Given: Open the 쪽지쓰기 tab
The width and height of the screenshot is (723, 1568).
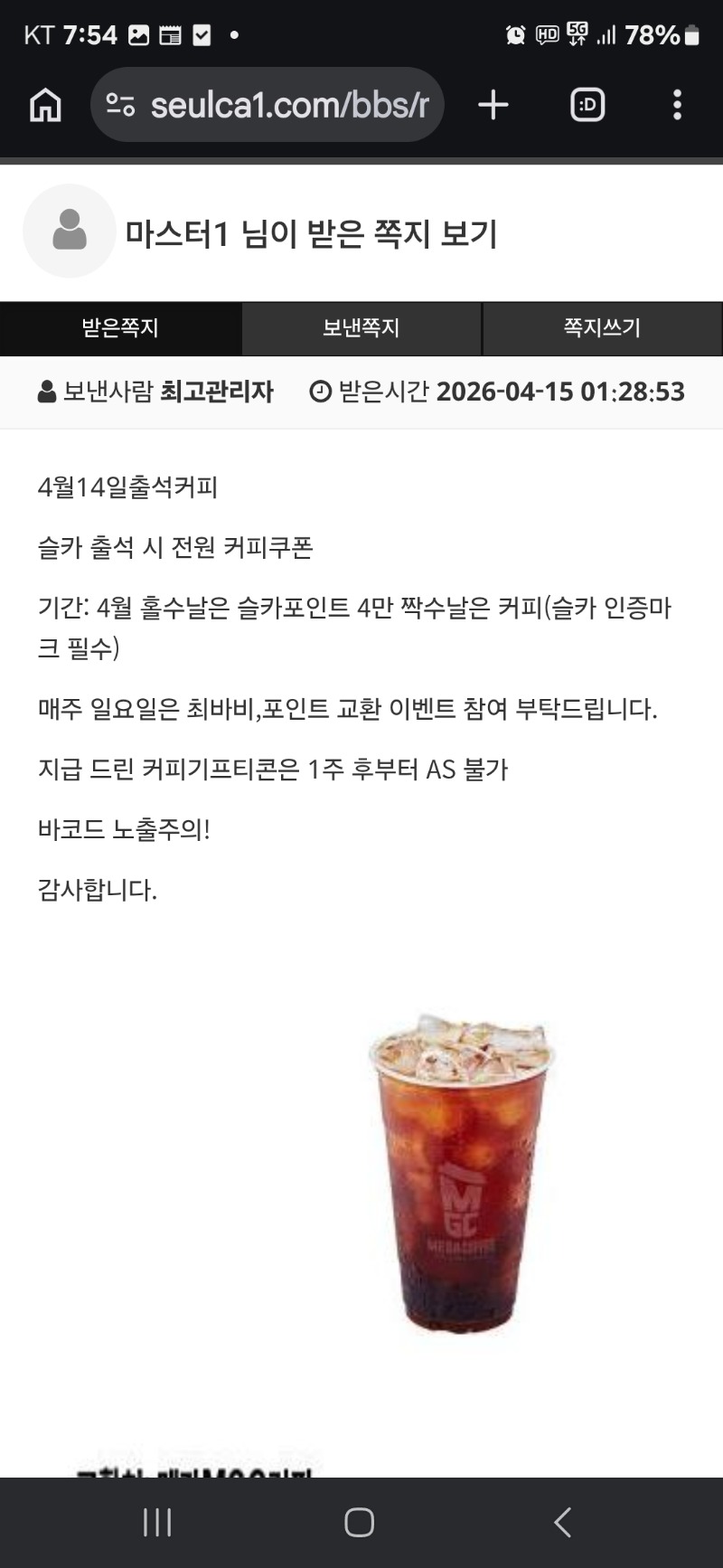Looking at the screenshot, I should (x=602, y=328).
